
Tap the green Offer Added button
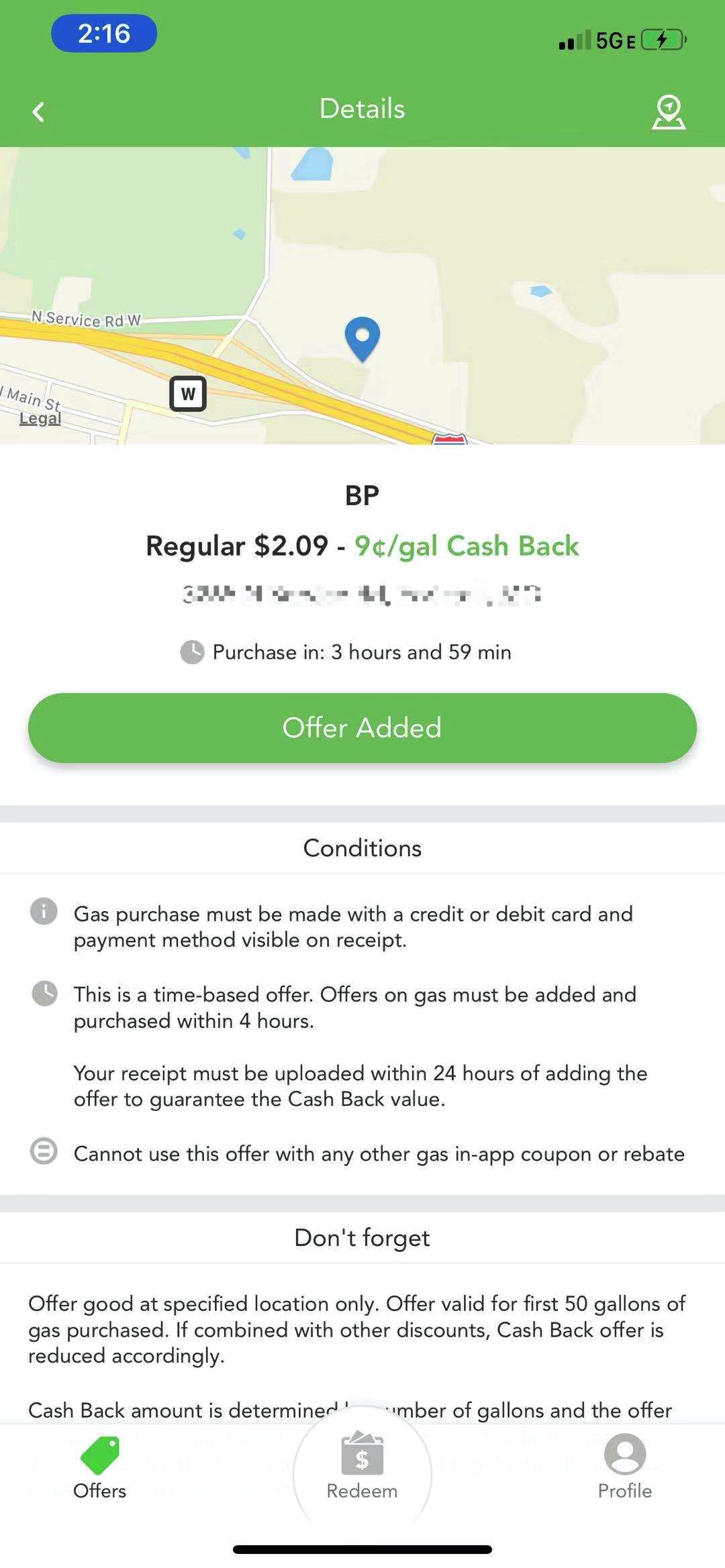tap(362, 728)
